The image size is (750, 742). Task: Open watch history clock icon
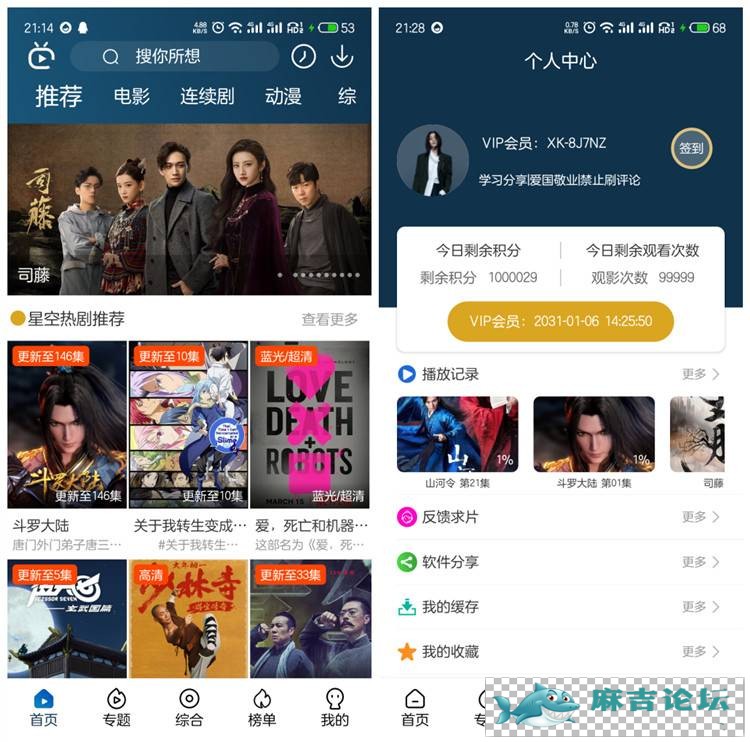coord(303,57)
